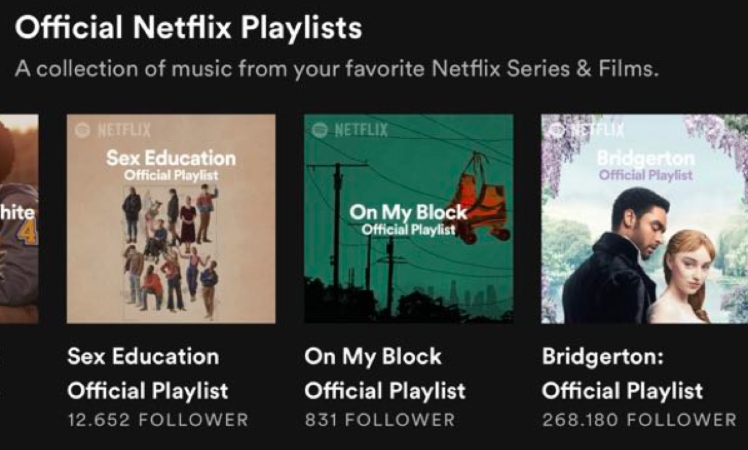Screen dimensions: 748x450
Task: Open the partially visible playlist card
Action: [x=18, y=218]
